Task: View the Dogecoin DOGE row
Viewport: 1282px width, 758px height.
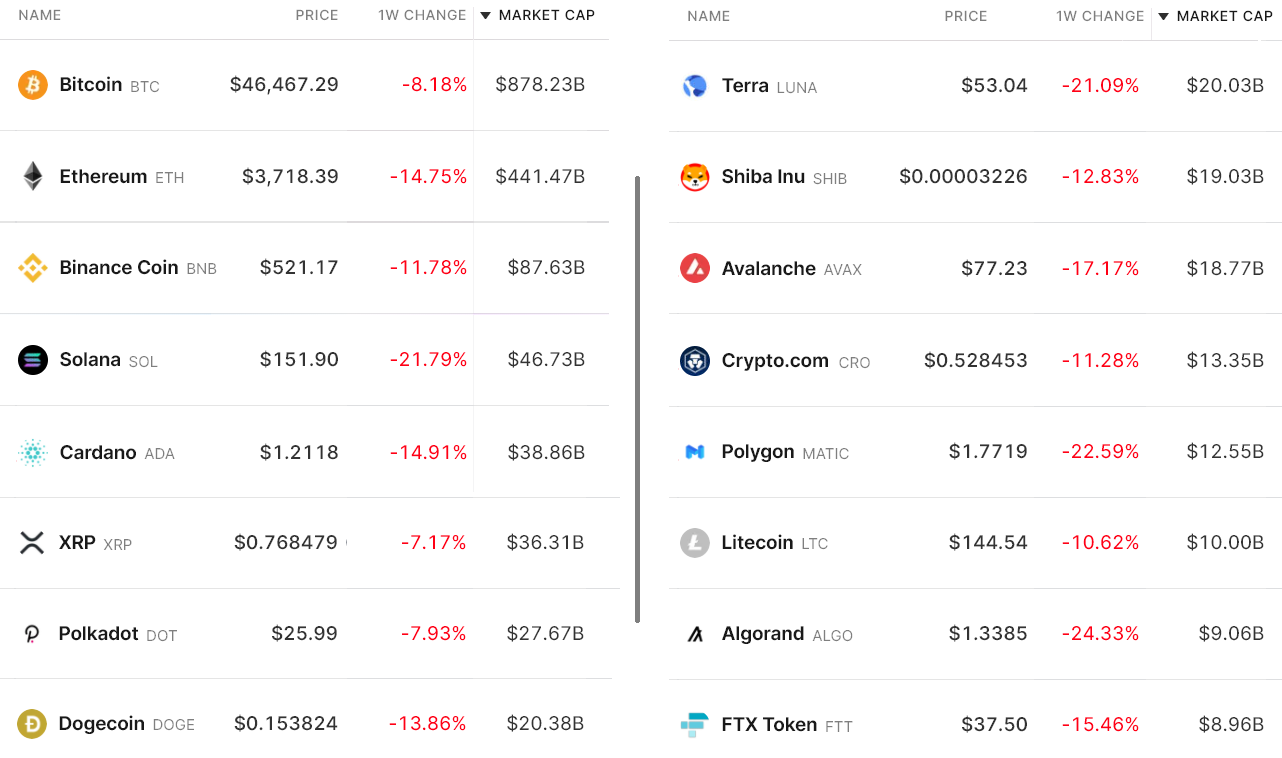Action: tap(101, 724)
